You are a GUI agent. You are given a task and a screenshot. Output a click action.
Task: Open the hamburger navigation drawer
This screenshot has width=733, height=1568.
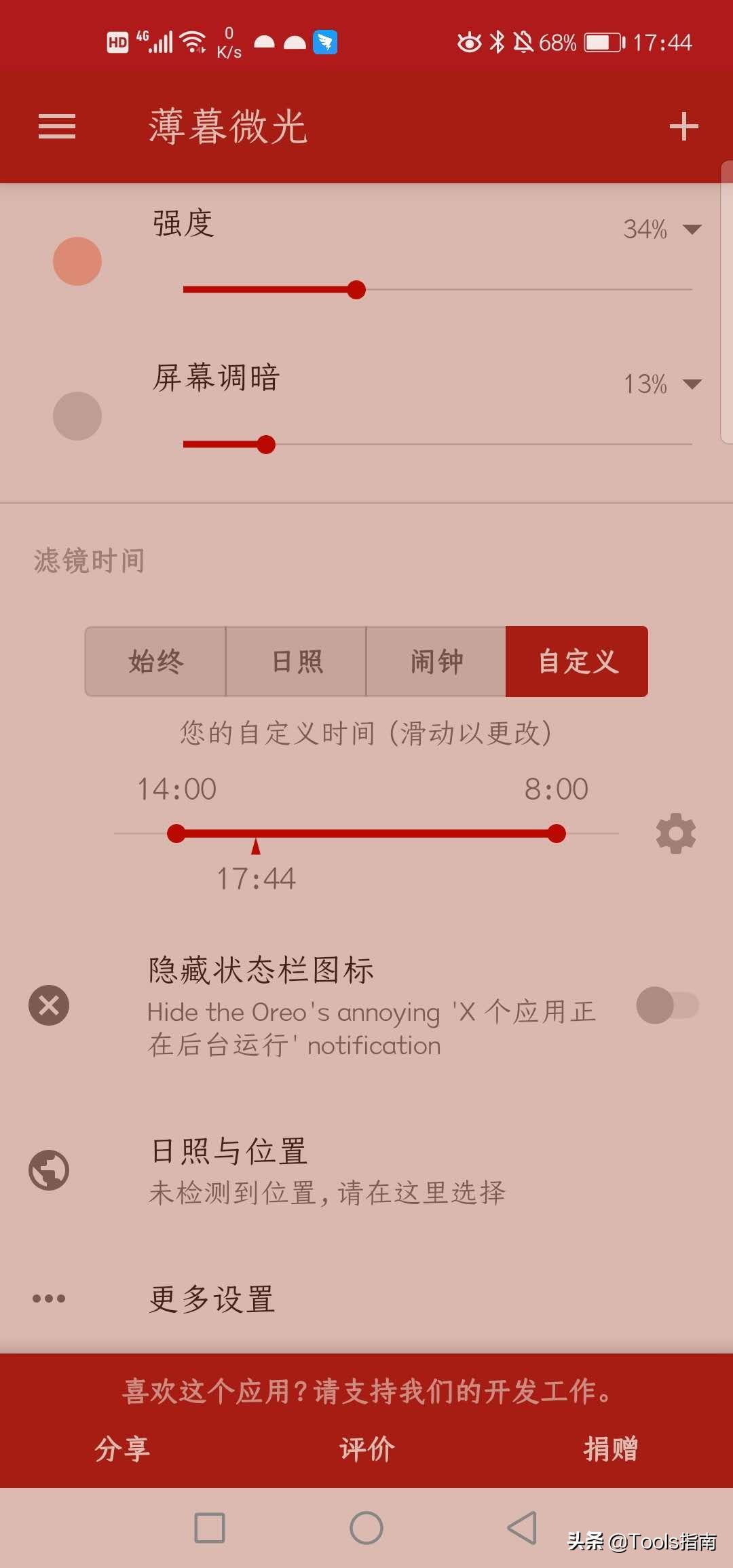coord(57,127)
